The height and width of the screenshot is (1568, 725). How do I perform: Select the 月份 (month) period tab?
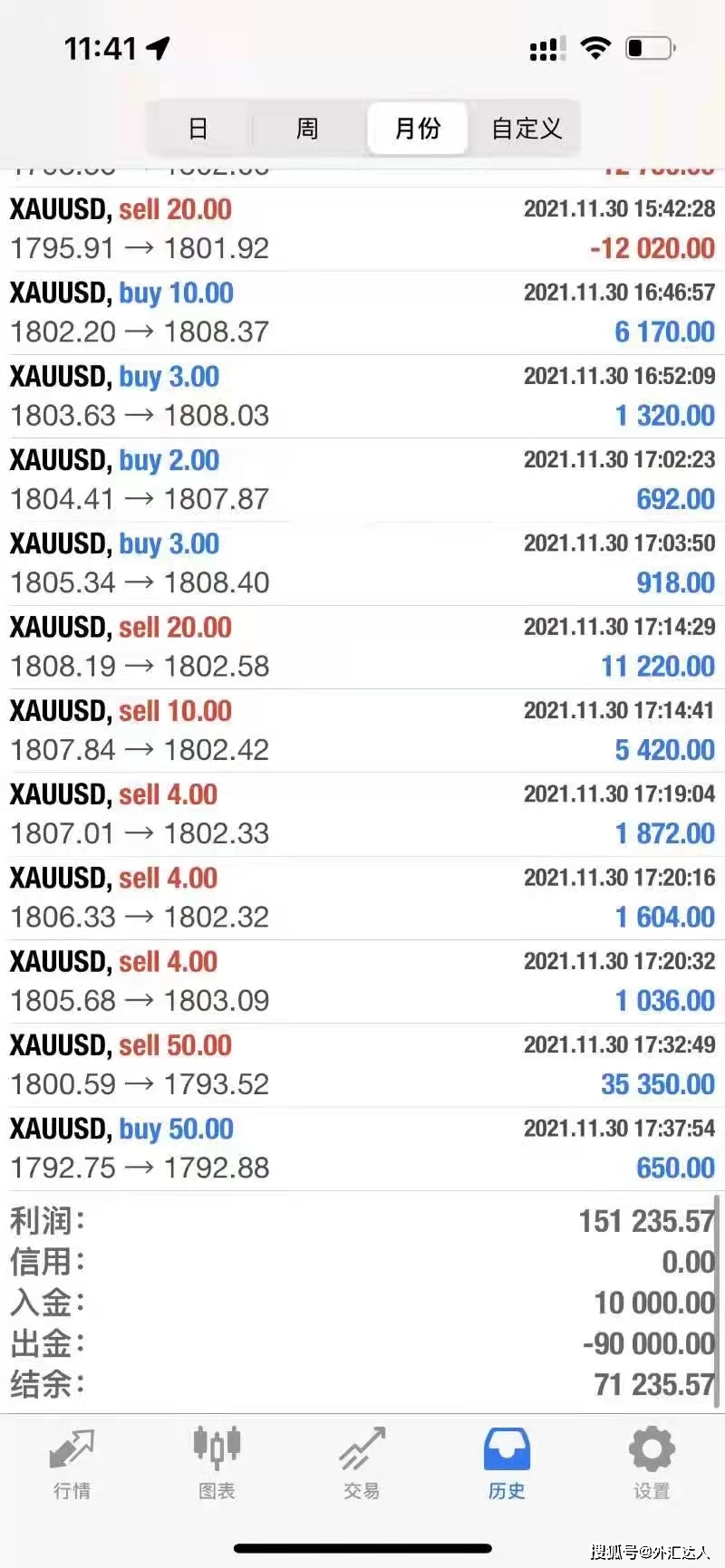pyautogui.click(x=418, y=129)
